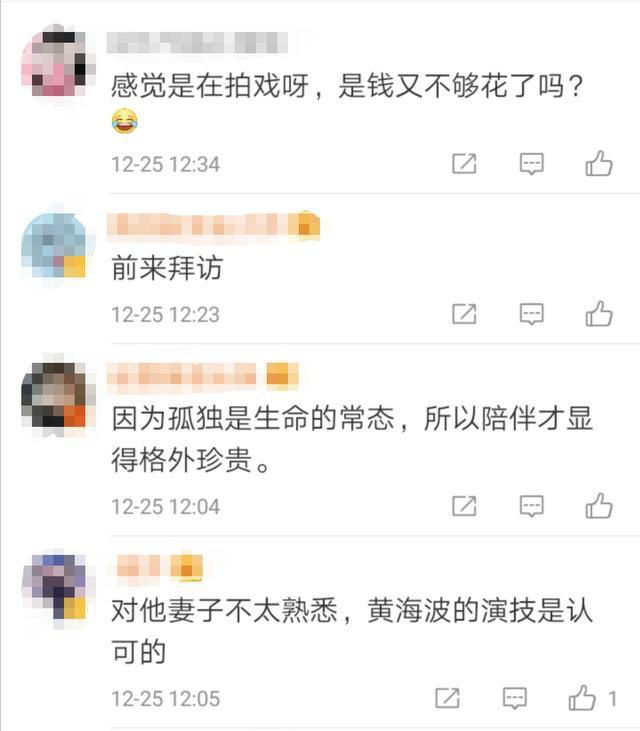640x731 pixels.
Task: Open the avatar of the 12:34 commenter
Action: pos(56,62)
